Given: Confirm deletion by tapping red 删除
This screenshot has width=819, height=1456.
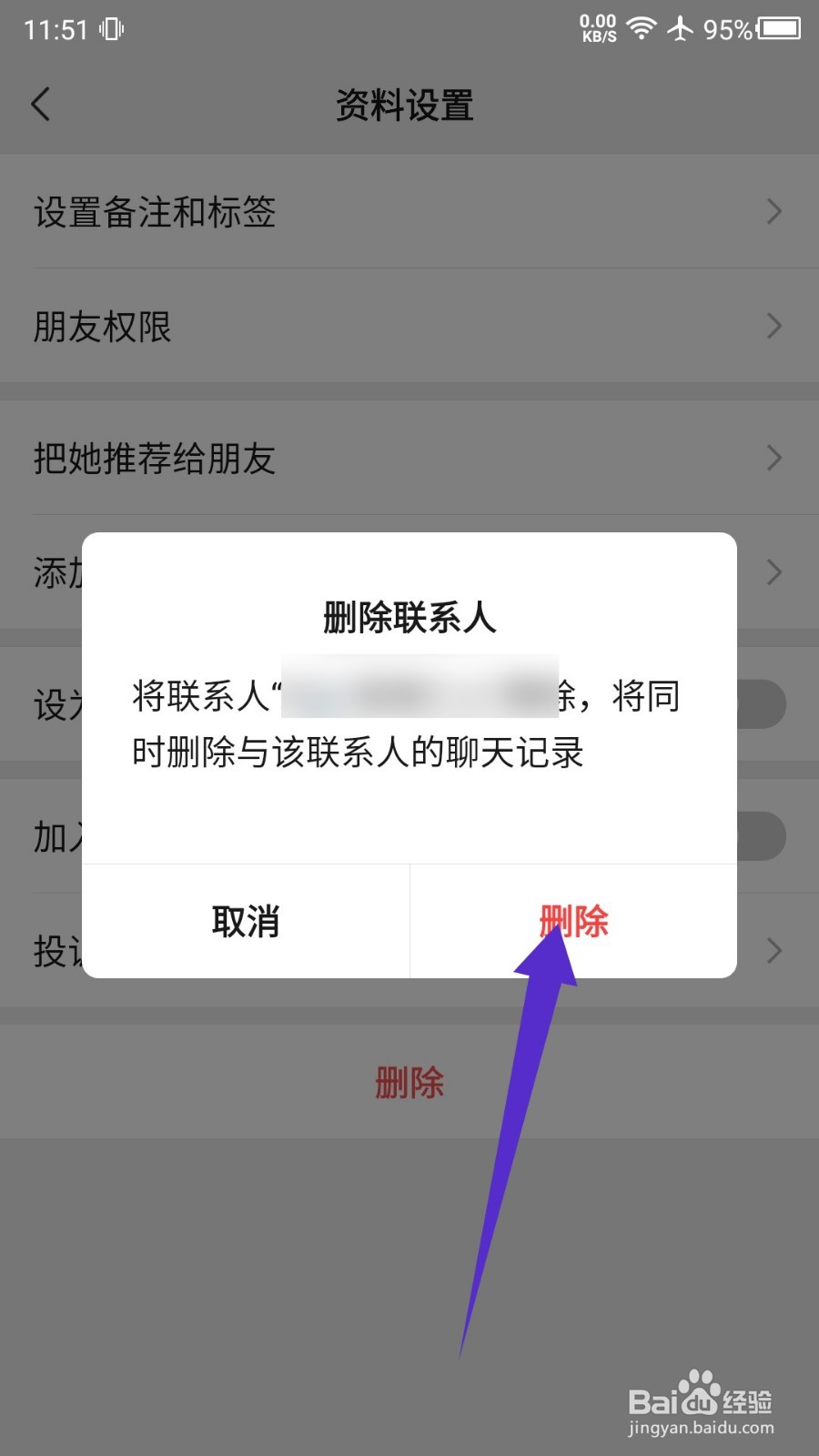Looking at the screenshot, I should pos(574,921).
